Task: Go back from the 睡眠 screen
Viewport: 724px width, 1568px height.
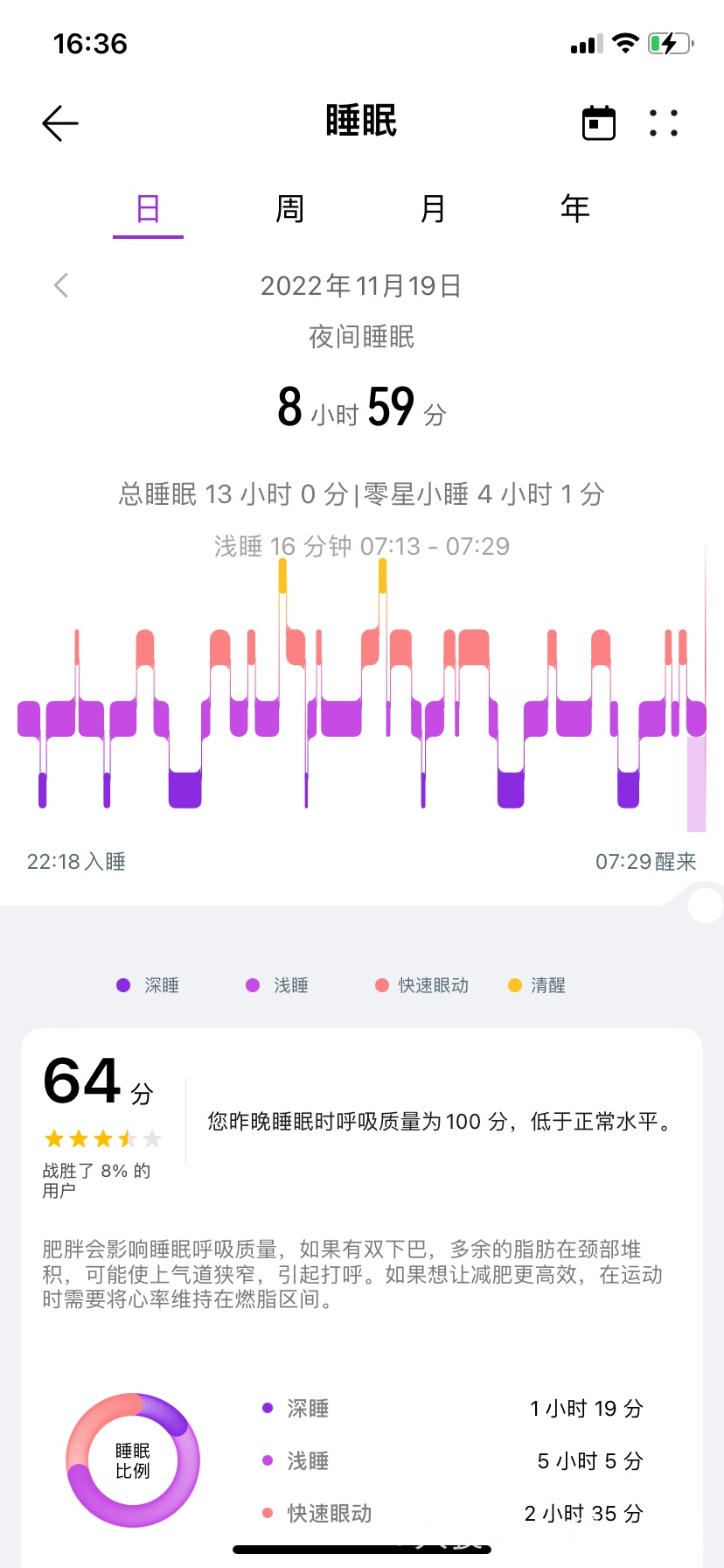Action: click(60, 123)
